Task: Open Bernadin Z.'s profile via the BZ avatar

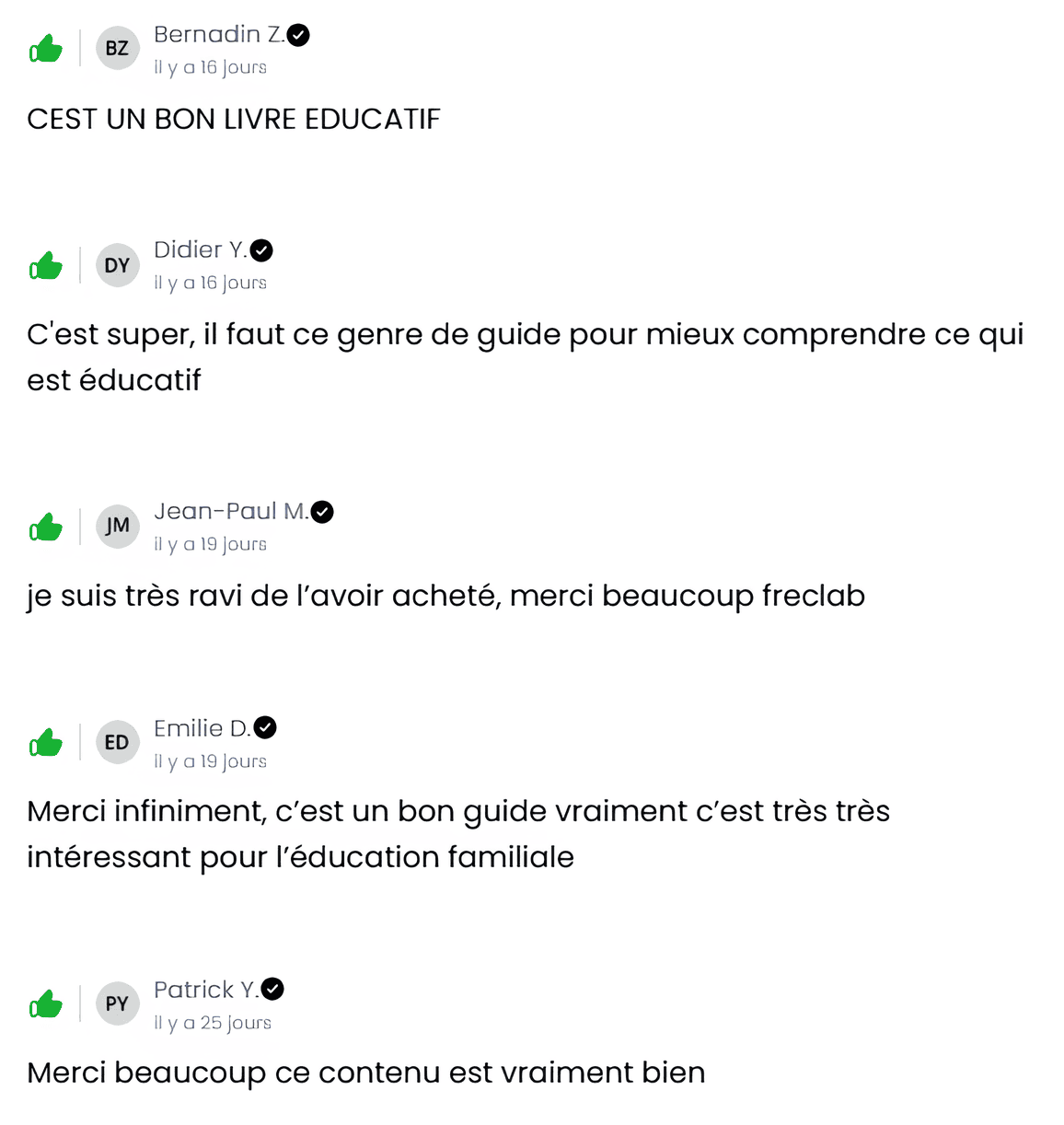Action: [117, 48]
